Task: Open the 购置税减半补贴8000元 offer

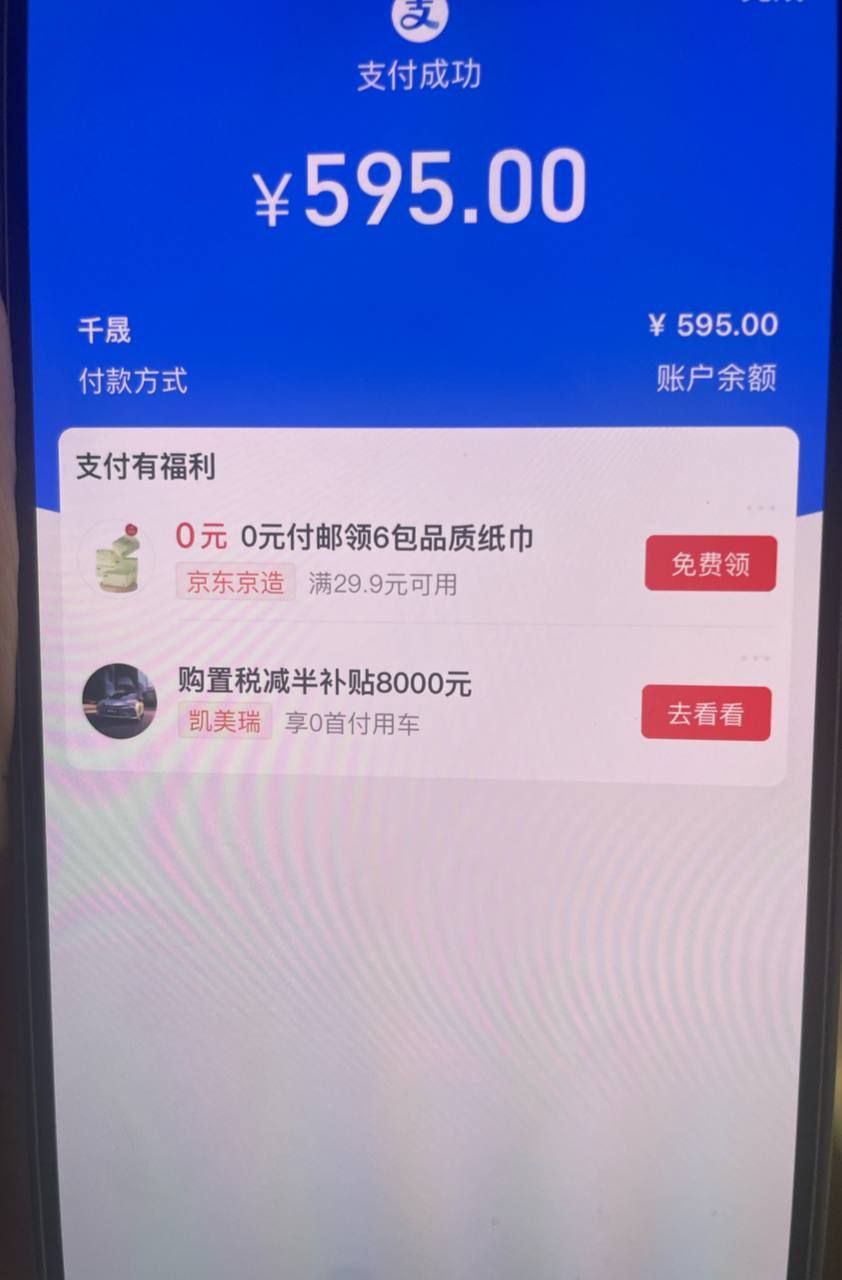Action: pos(324,683)
